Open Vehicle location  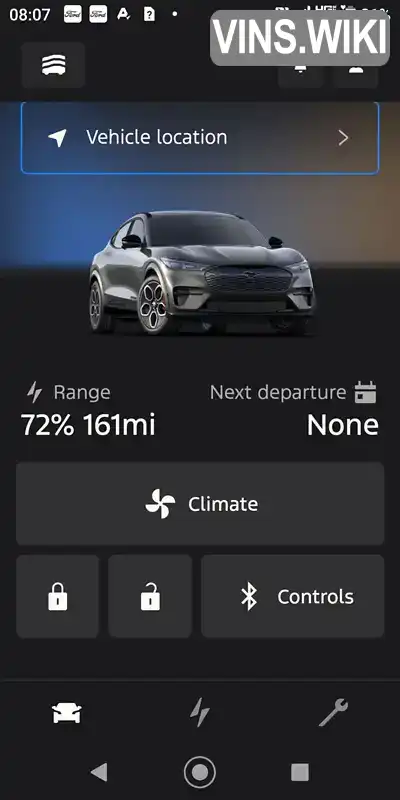[200, 138]
